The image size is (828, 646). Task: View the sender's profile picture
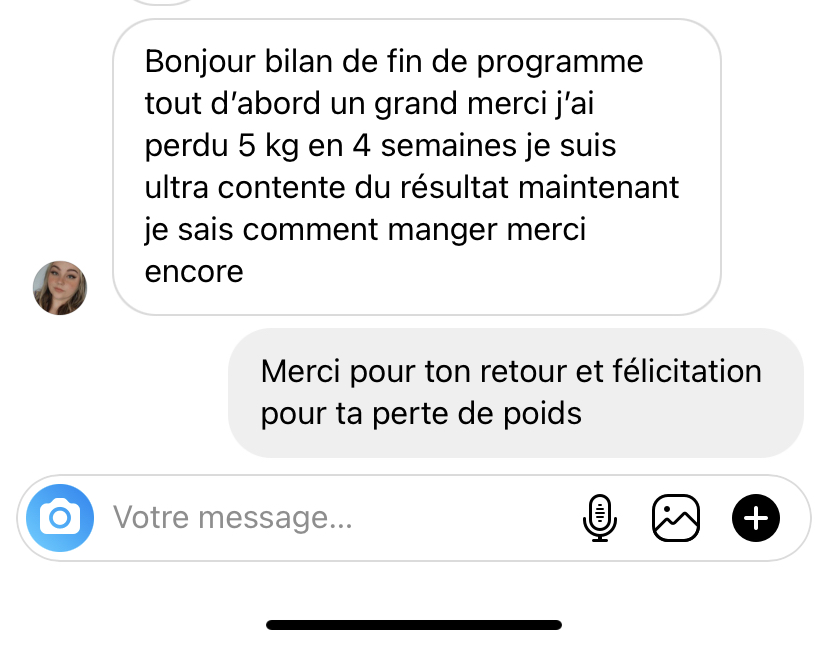[x=60, y=288]
